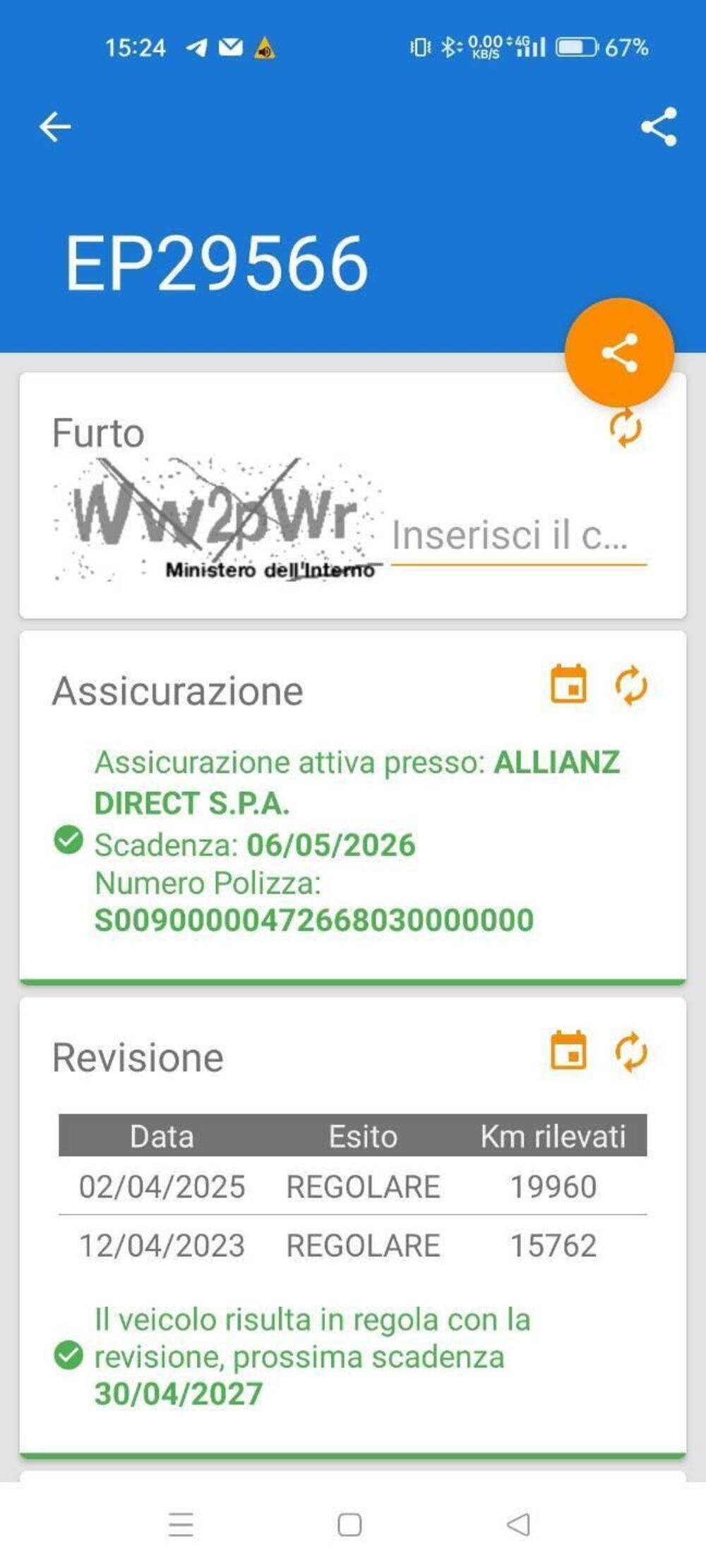Image resolution: width=706 pixels, height=1568 pixels.
Task: Tap the orange floating share button
Action: (x=619, y=352)
